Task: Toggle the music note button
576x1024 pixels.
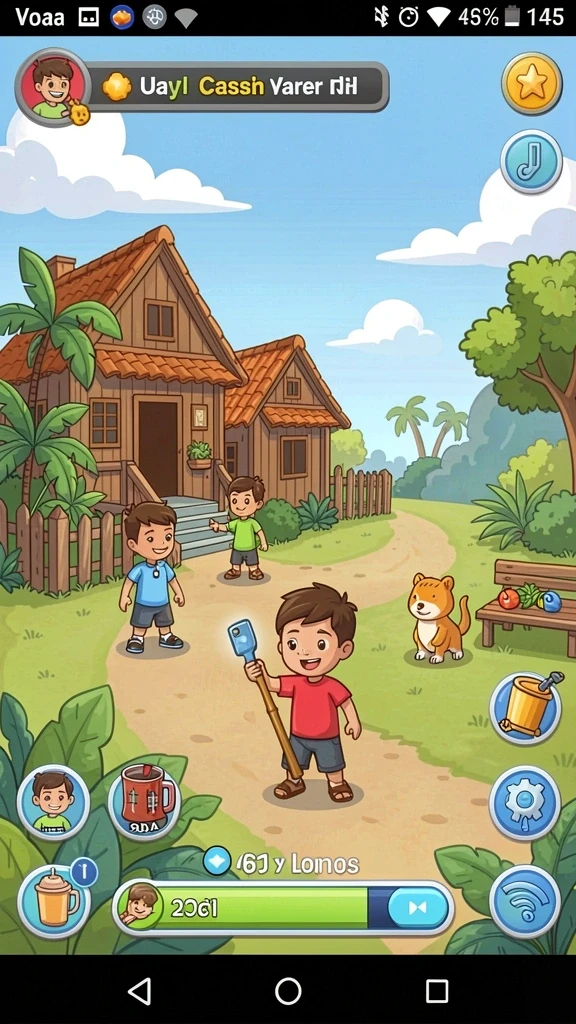Action: pyautogui.click(x=531, y=161)
